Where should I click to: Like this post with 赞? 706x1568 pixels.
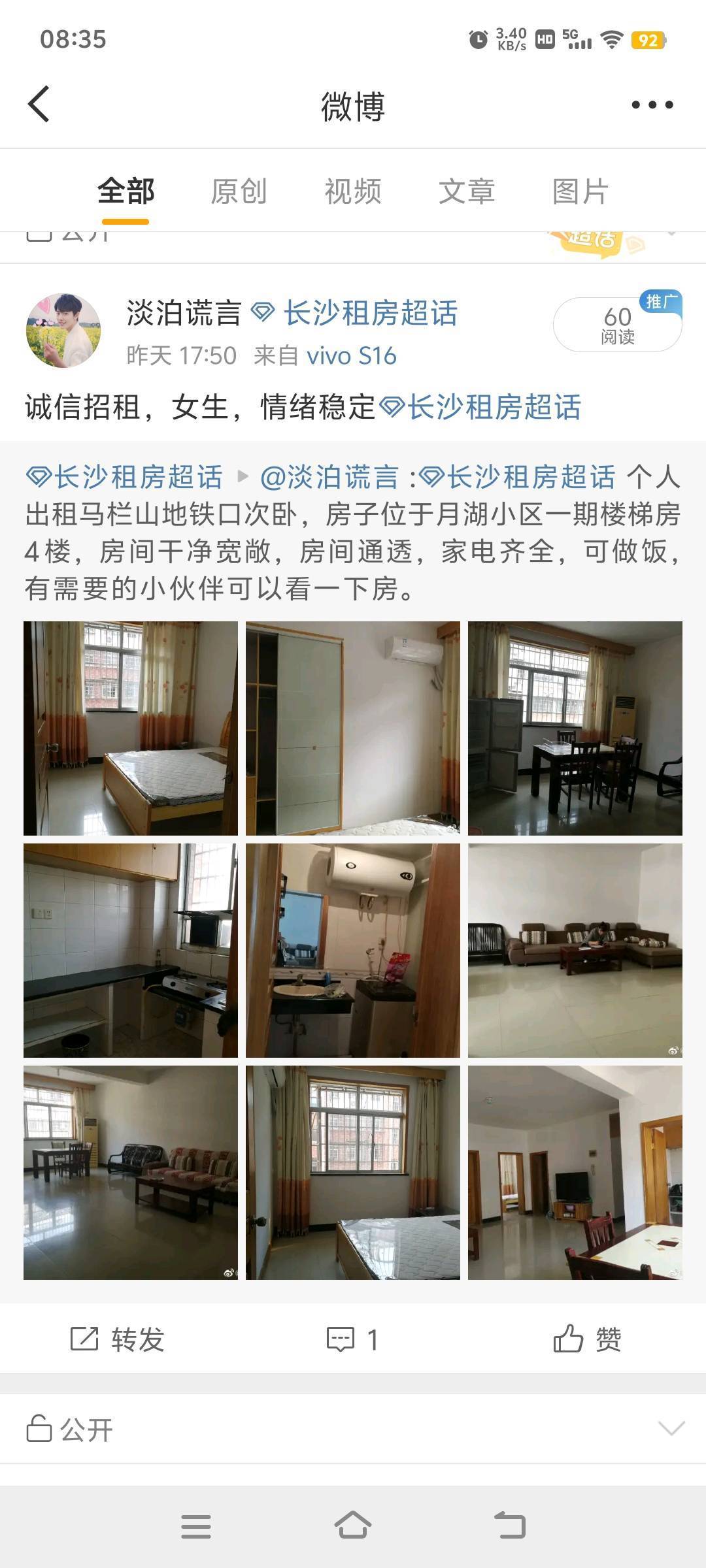587,1340
